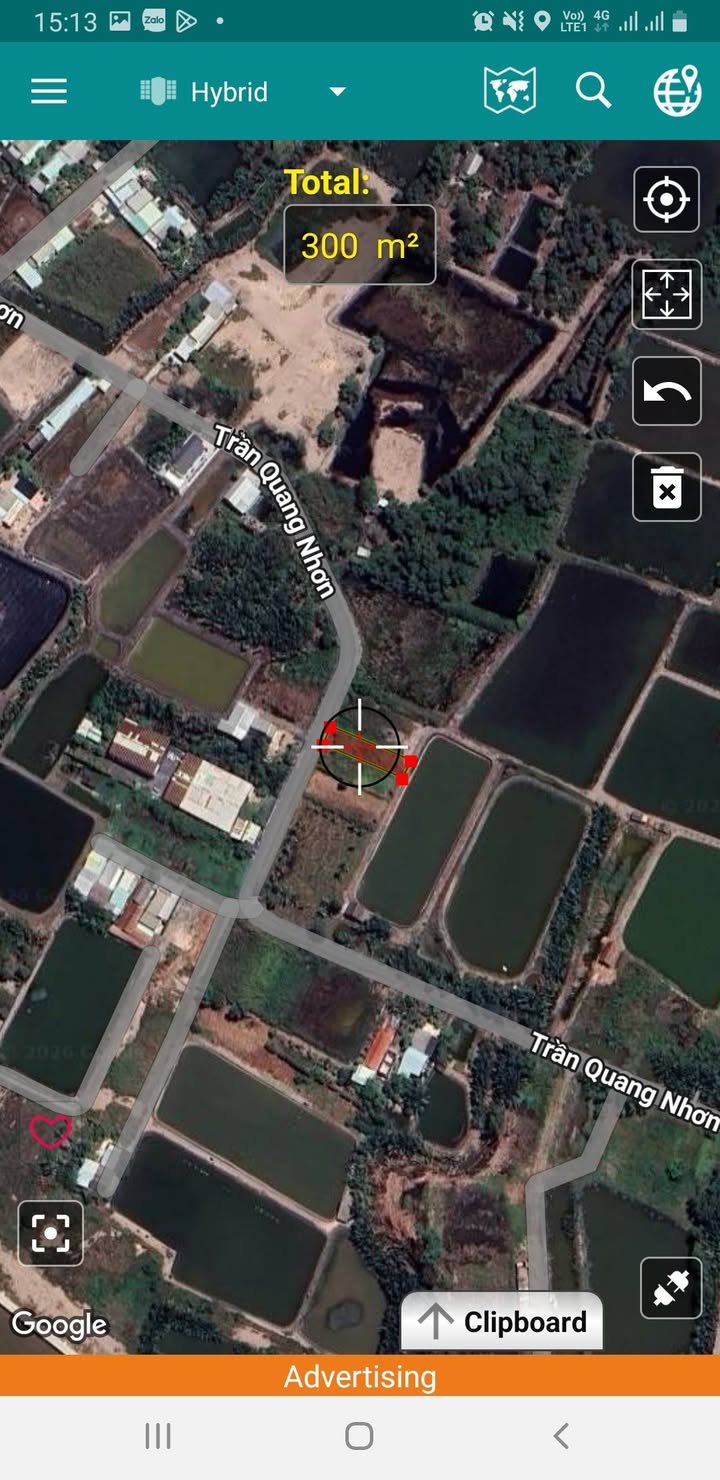Center map on my current location
Screen dimensions: 720x1480
pos(667,200)
